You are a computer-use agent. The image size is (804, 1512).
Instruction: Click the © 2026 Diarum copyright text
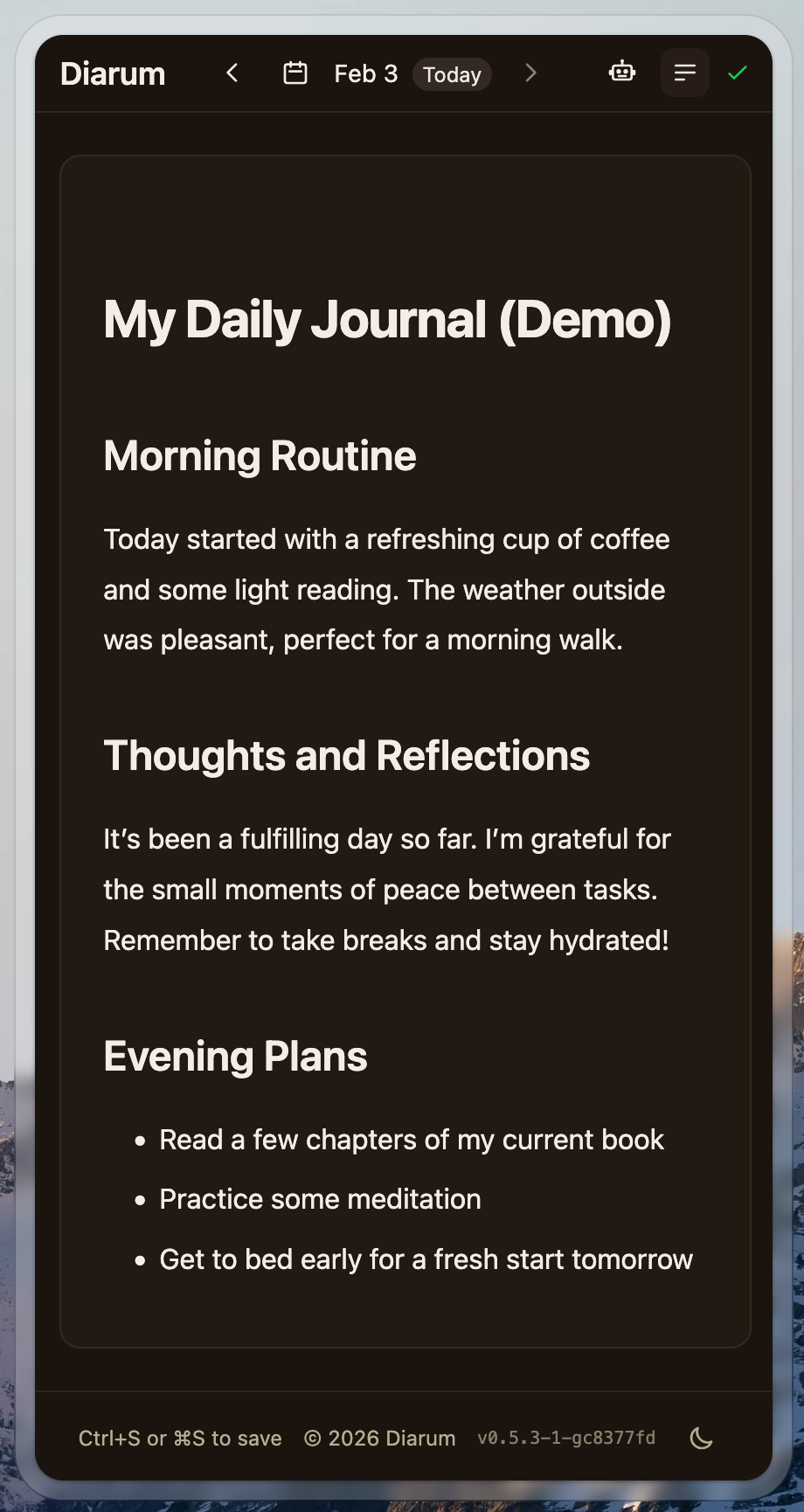379,1438
